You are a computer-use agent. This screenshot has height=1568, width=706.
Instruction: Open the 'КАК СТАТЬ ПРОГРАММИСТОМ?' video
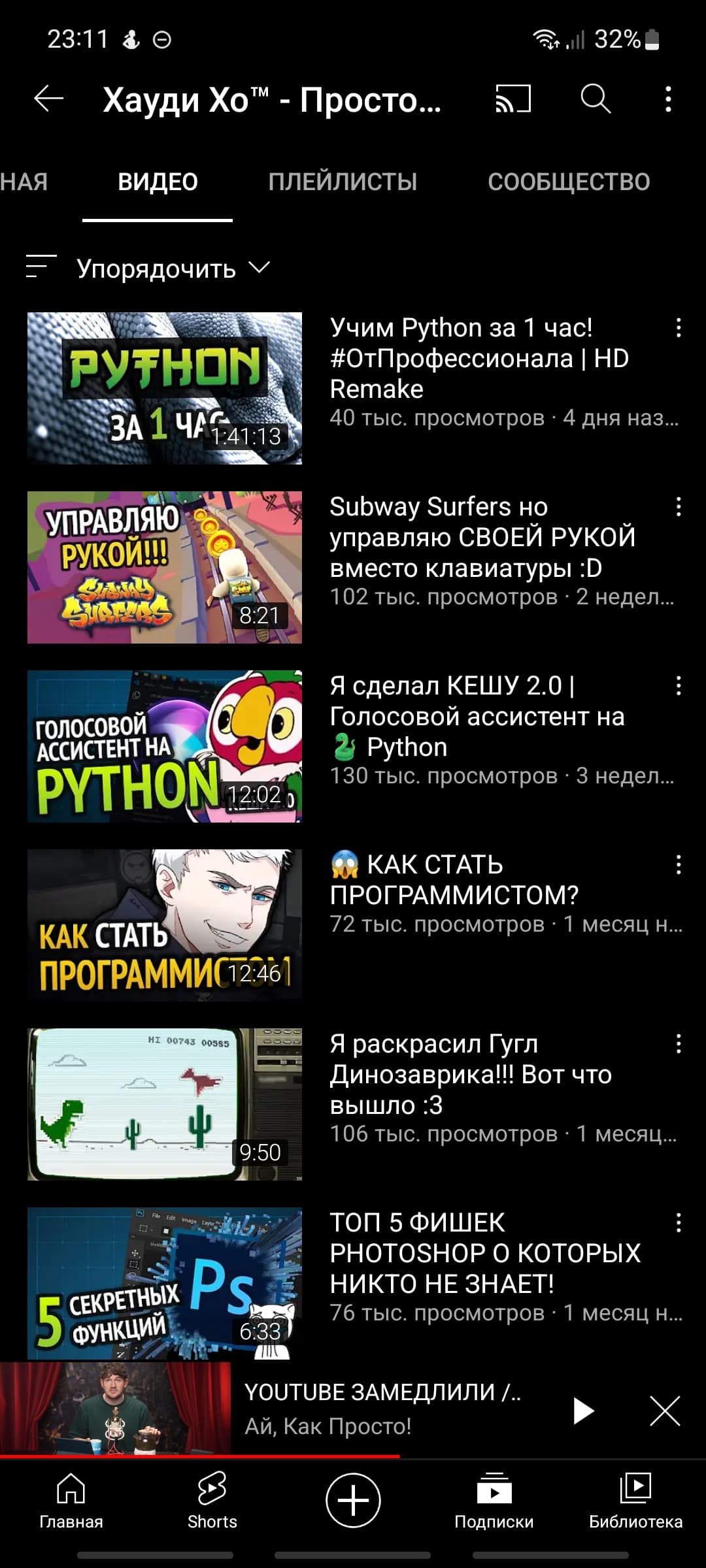click(165, 926)
